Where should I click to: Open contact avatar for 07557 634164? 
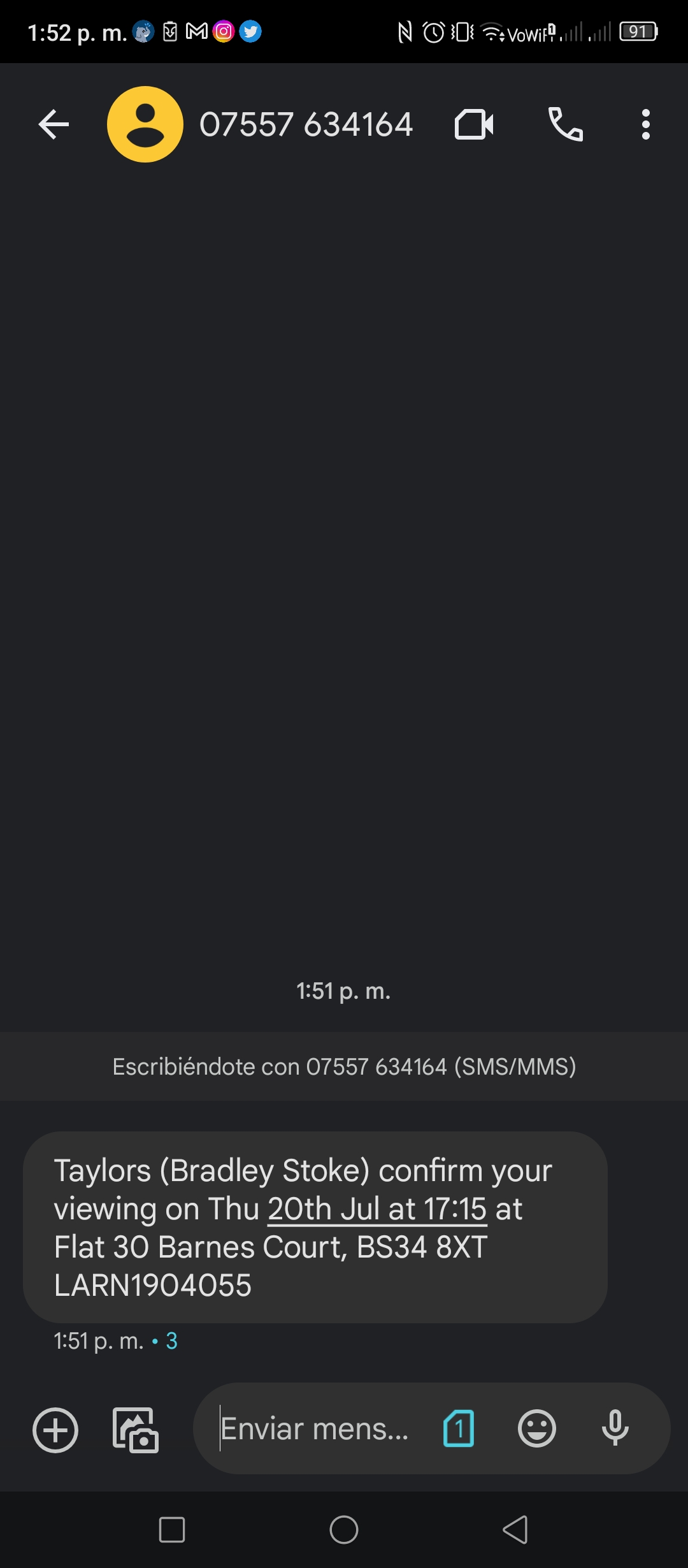coord(145,124)
